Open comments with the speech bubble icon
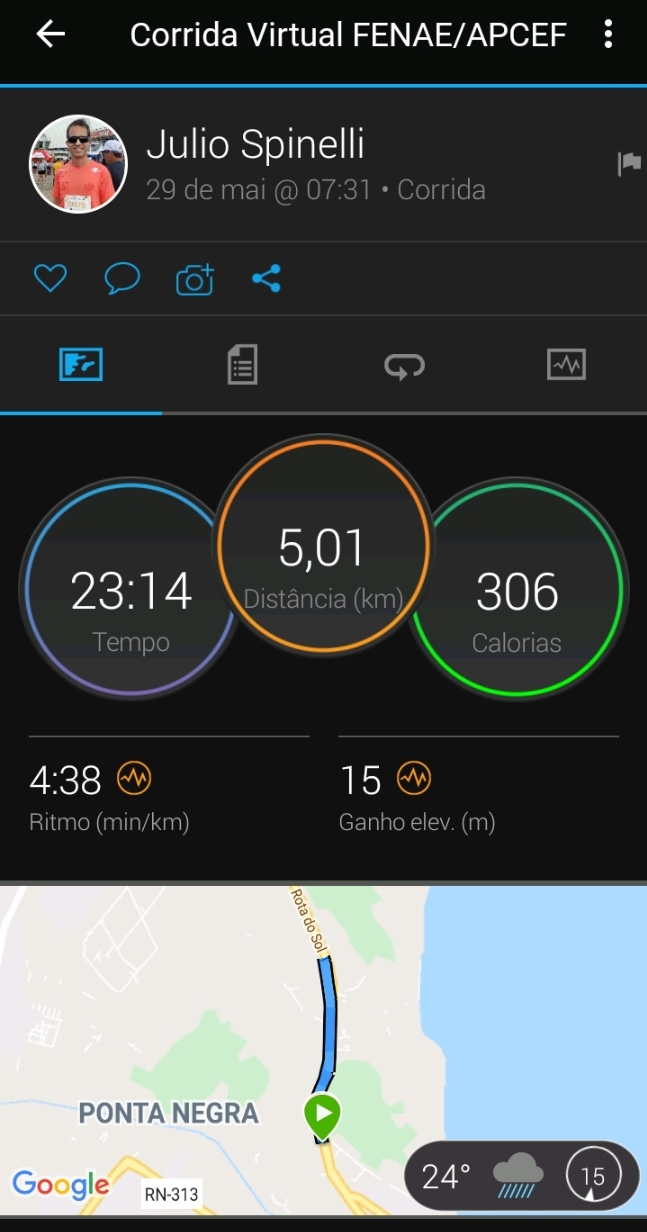Image resolution: width=647 pixels, height=1232 pixels. [122, 279]
